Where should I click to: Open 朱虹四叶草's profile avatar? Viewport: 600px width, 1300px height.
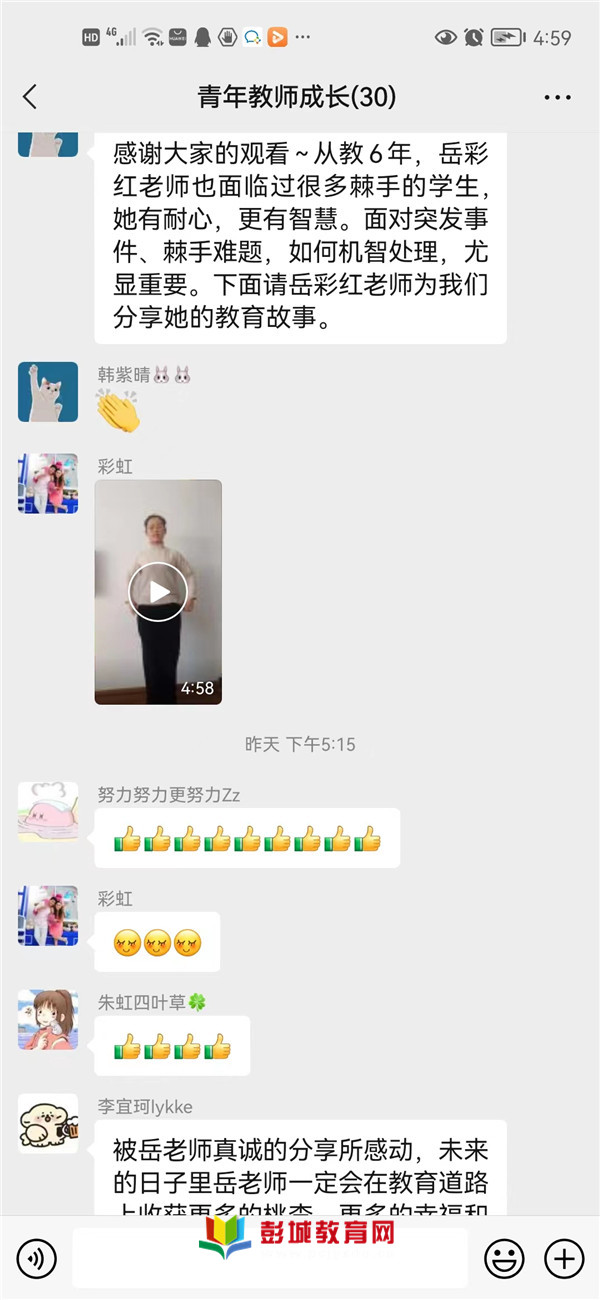click(48, 1019)
